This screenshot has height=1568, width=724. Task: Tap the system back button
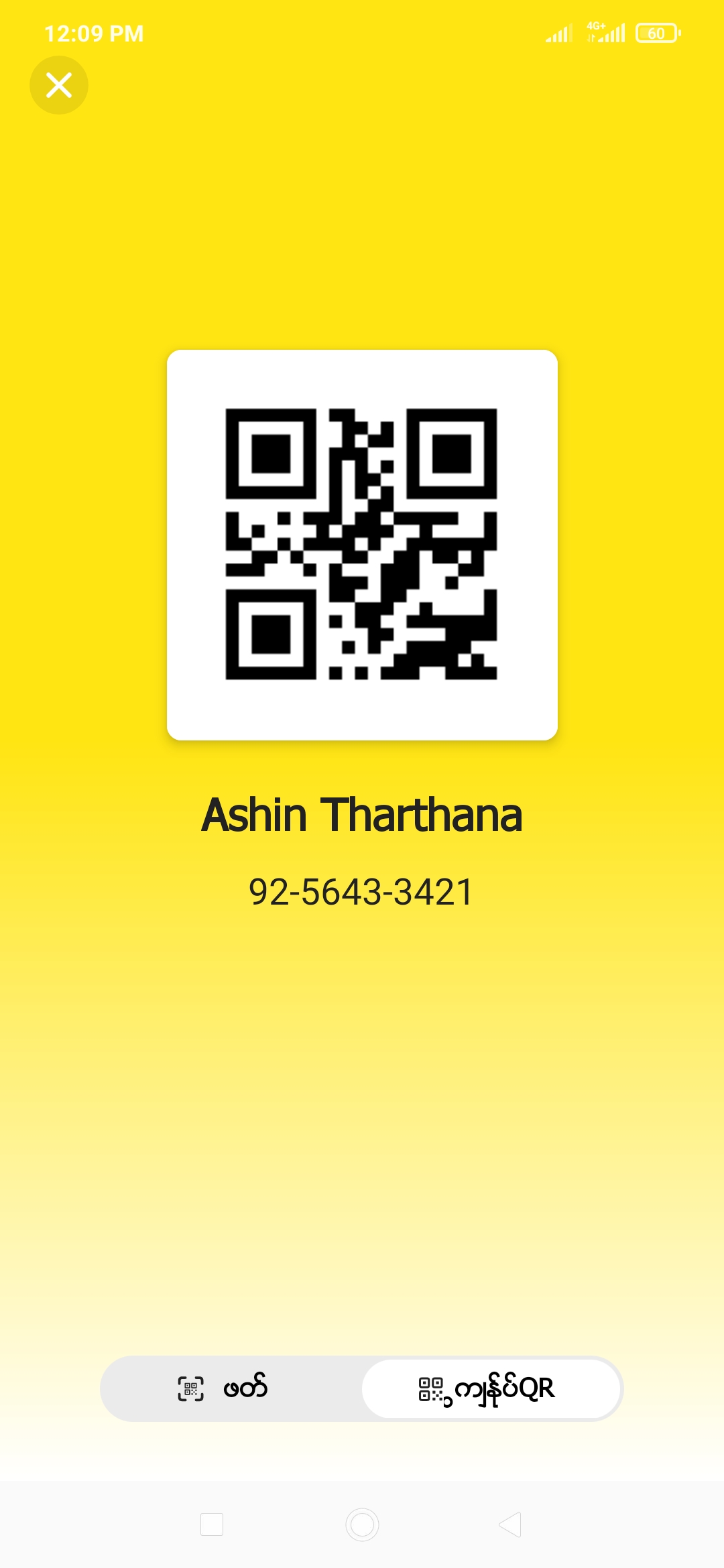[x=511, y=1524]
